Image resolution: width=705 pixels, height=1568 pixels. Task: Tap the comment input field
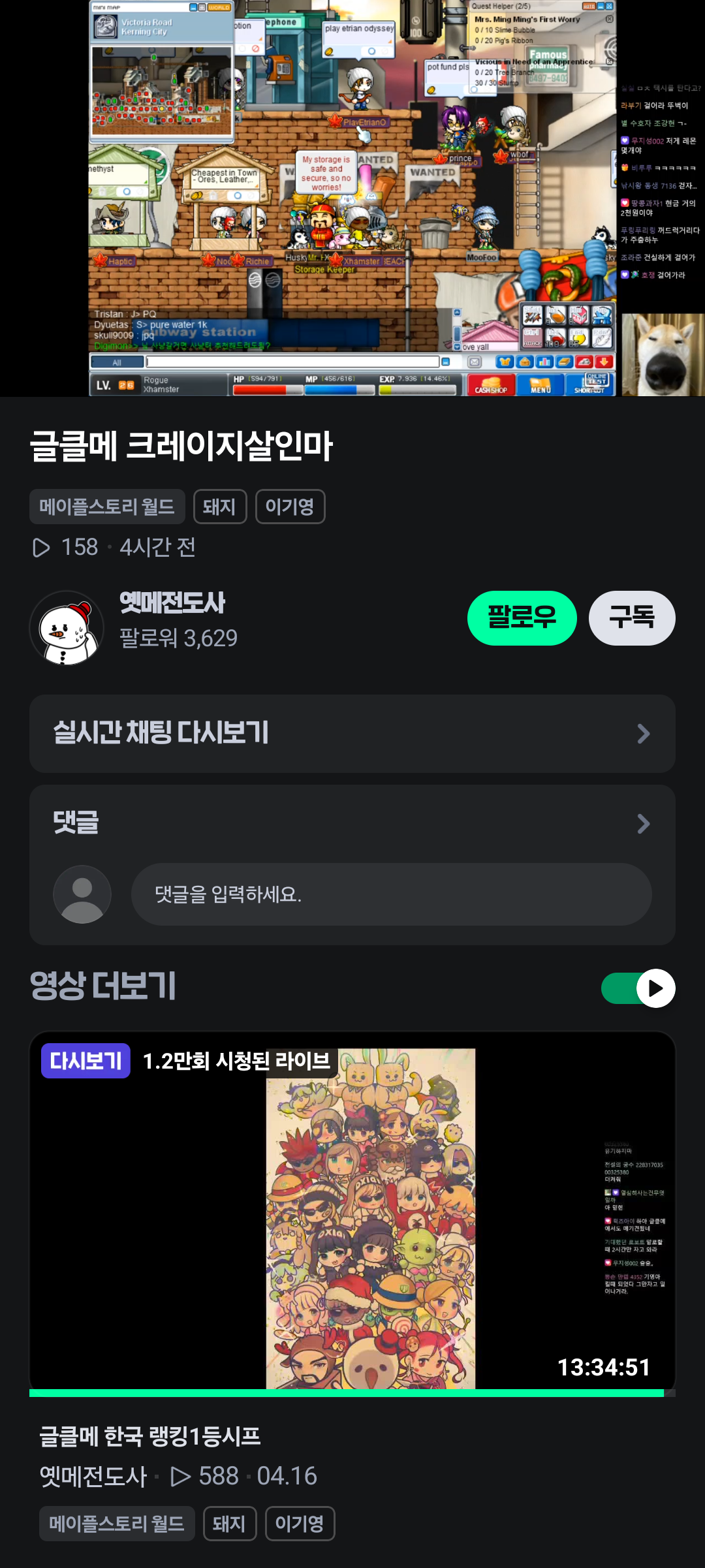[391, 894]
